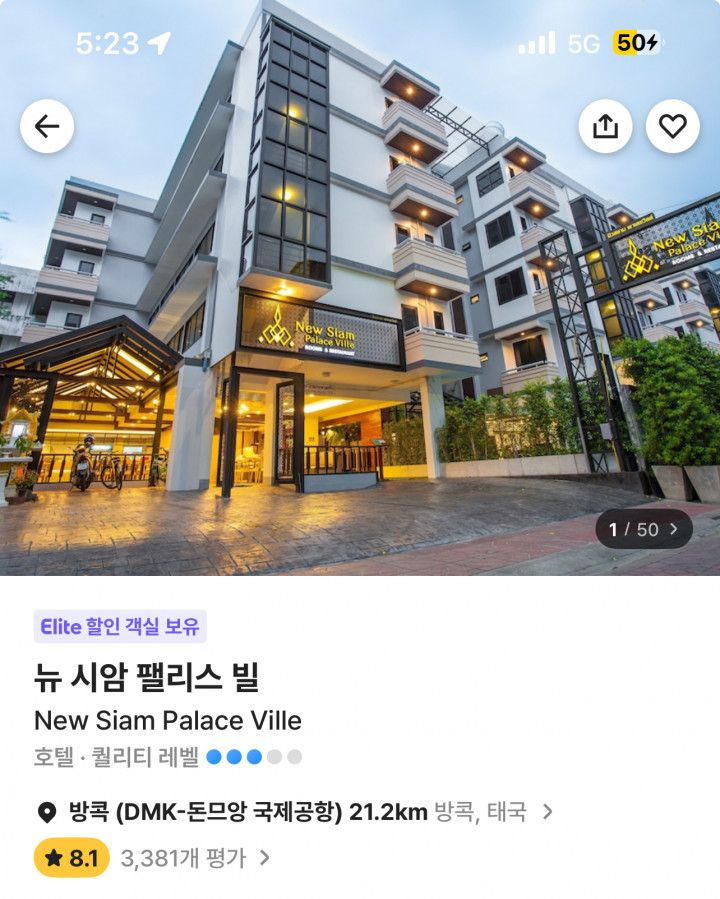
Task: Open the hotel location details row
Action: coord(294,811)
